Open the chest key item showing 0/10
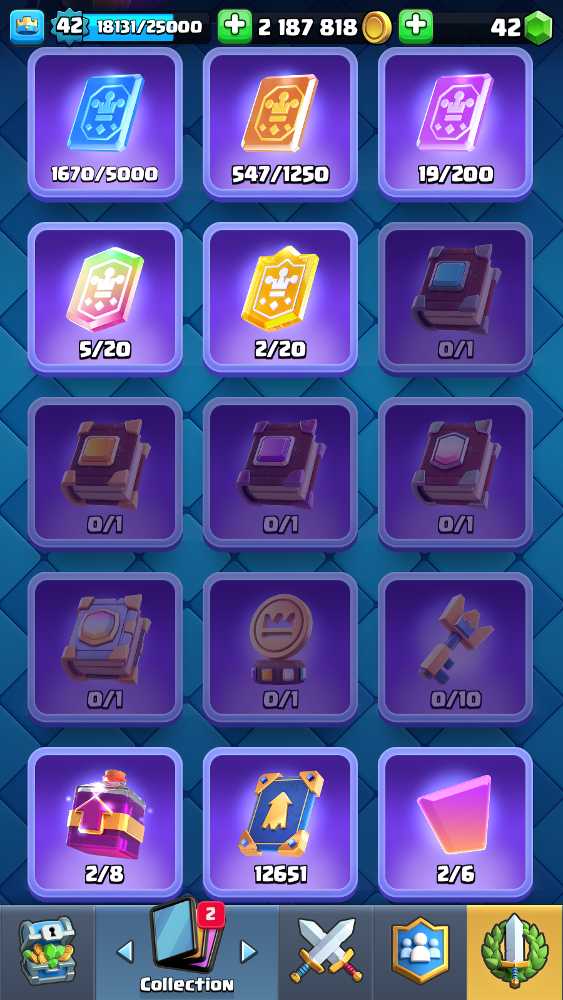 pyautogui.click(x=455, y=648)
